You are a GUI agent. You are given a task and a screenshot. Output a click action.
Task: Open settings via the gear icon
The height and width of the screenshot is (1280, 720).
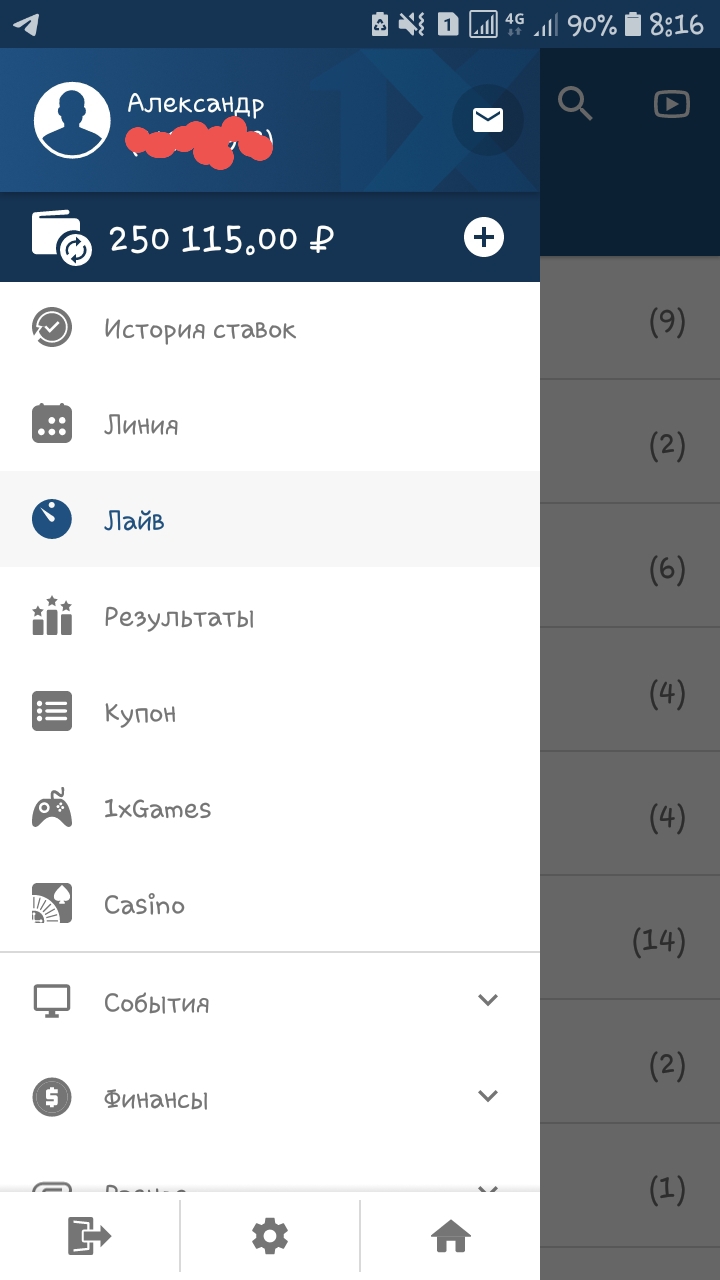[x=270, y=1237]
